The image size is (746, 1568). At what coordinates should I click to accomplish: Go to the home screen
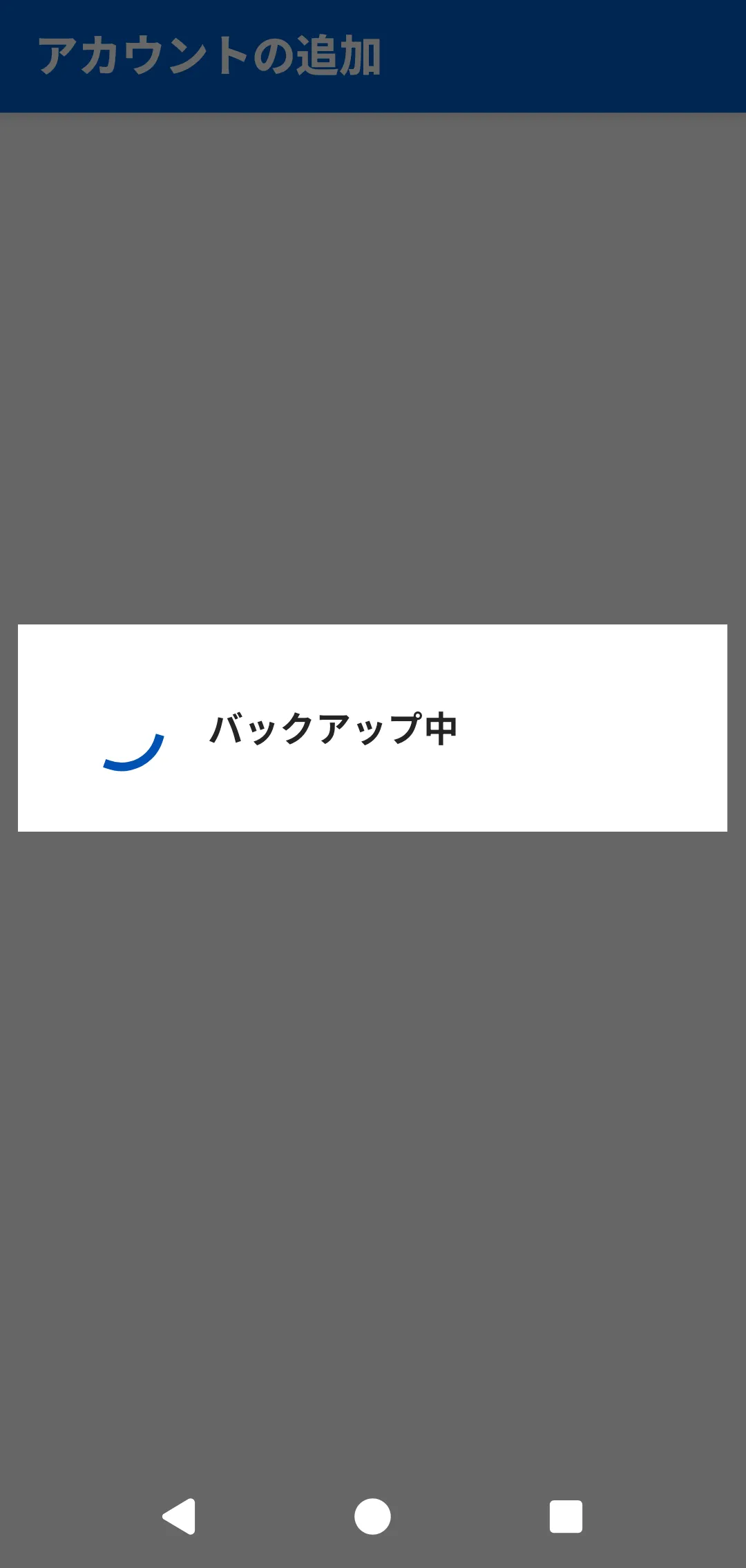[372, 1516]
